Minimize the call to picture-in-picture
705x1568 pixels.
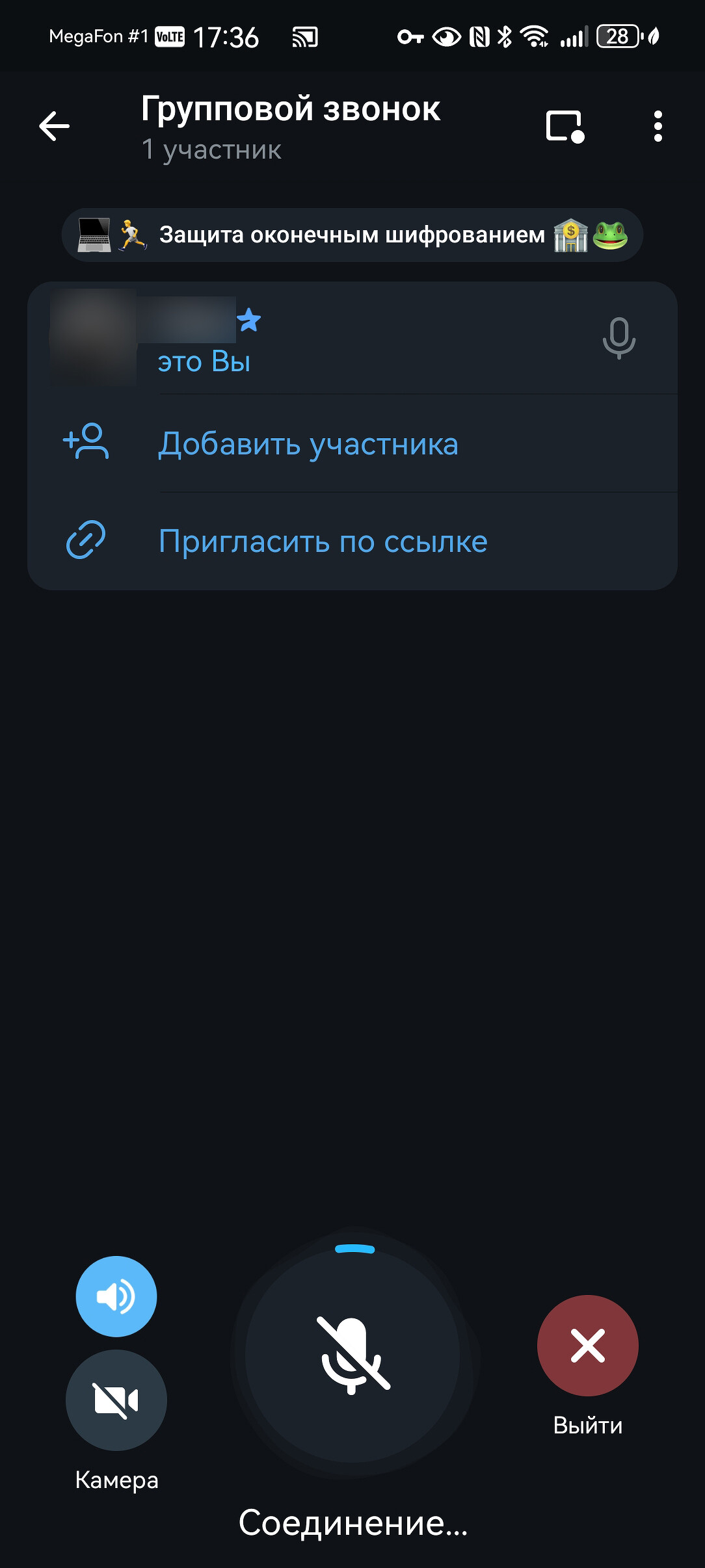565,126
